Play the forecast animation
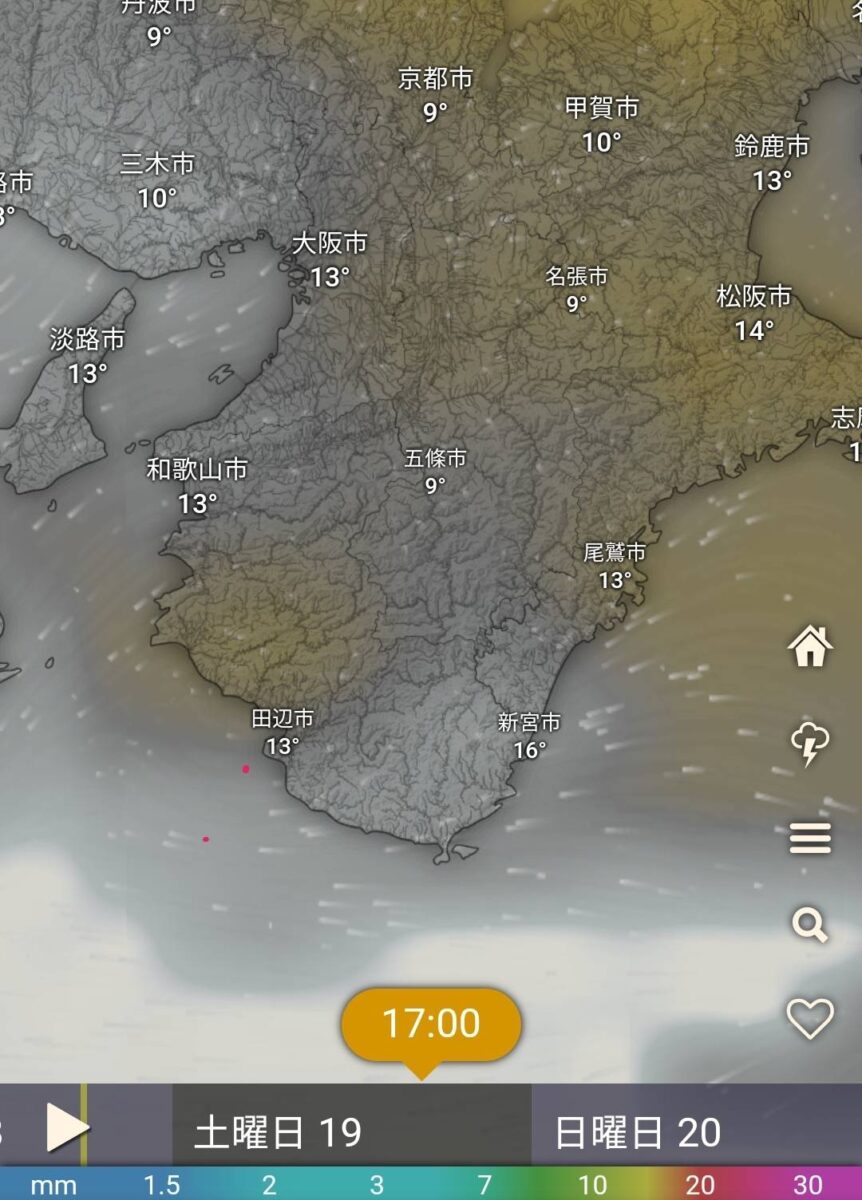The height and width of the screenshot is (1200, 862). 67,1129
